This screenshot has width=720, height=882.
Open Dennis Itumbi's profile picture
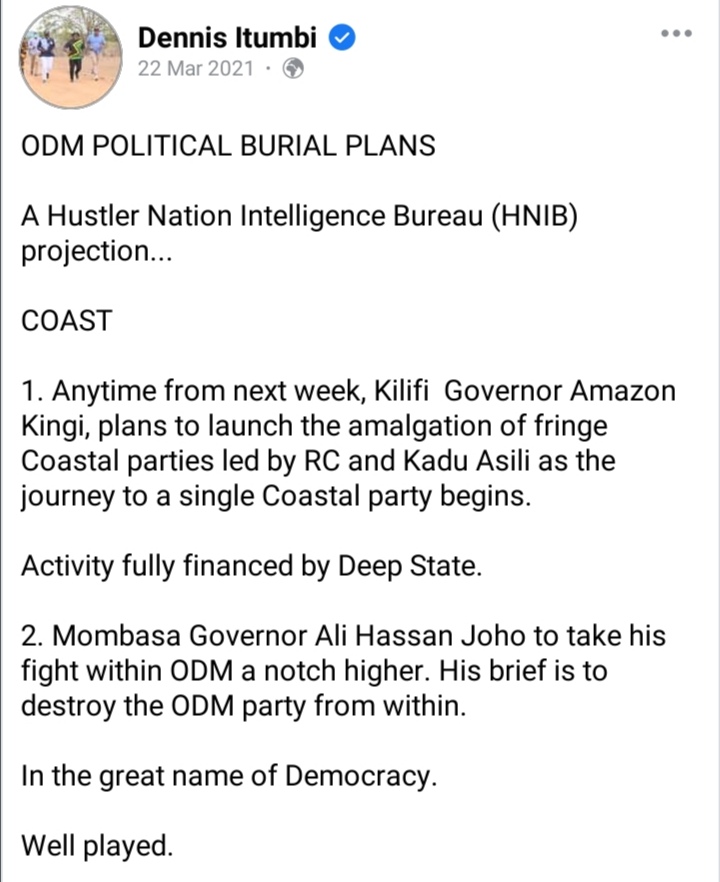(x=65, y=56)
